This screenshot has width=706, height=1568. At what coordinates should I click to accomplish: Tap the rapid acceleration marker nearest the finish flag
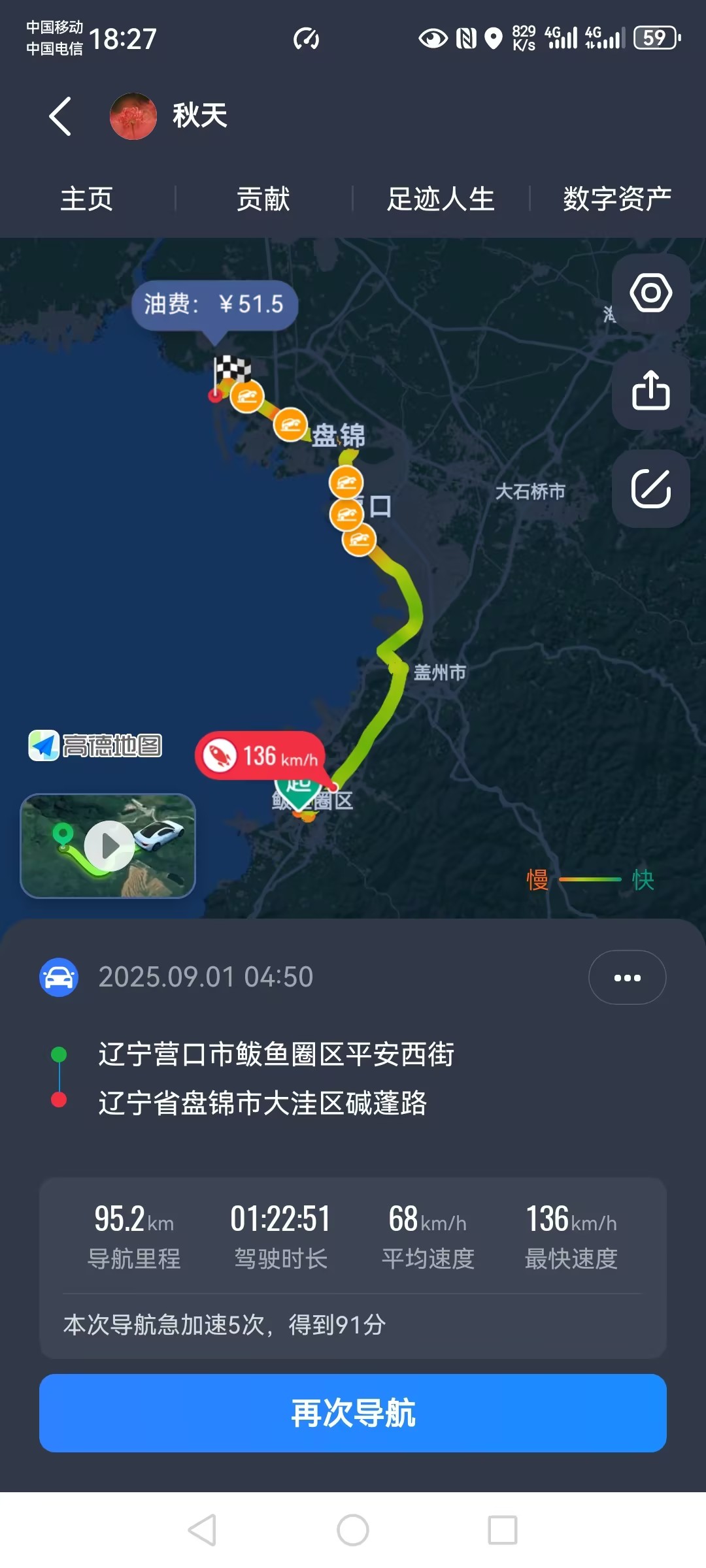[x=246, y=396]
